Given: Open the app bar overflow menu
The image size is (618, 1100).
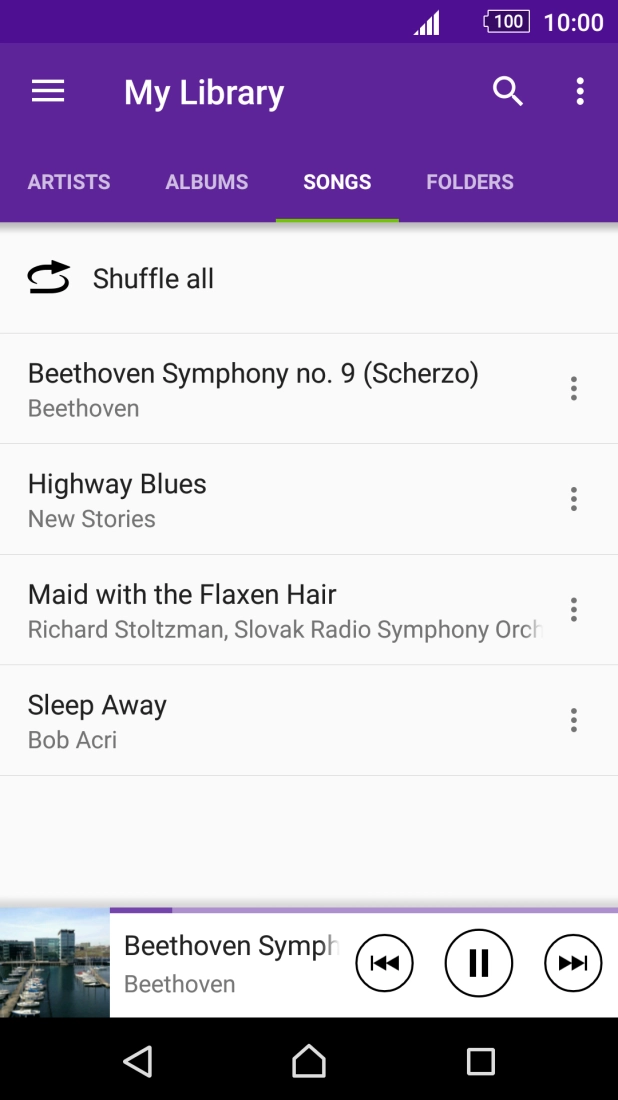Looking at the screenshot, I should pyautogui.click(x=580, y=92).
